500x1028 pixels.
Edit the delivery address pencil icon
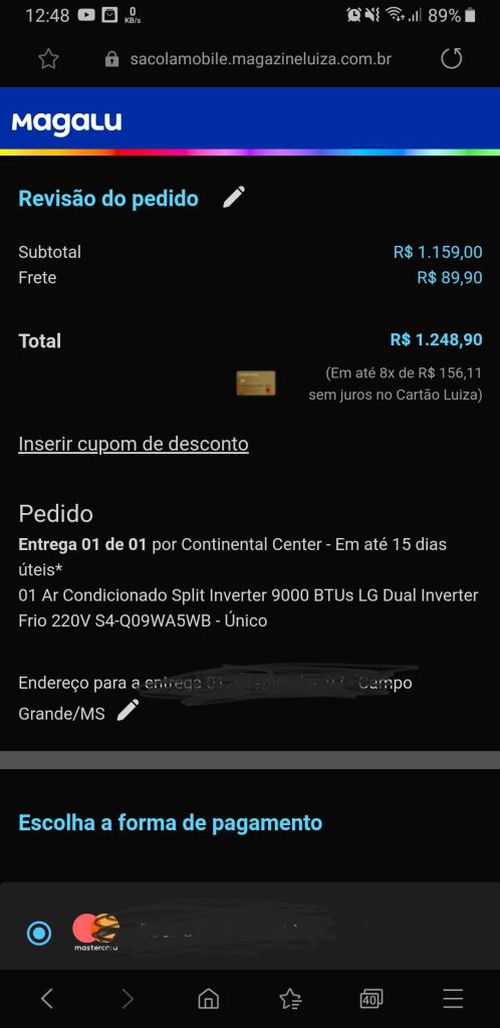pos(128,711)
